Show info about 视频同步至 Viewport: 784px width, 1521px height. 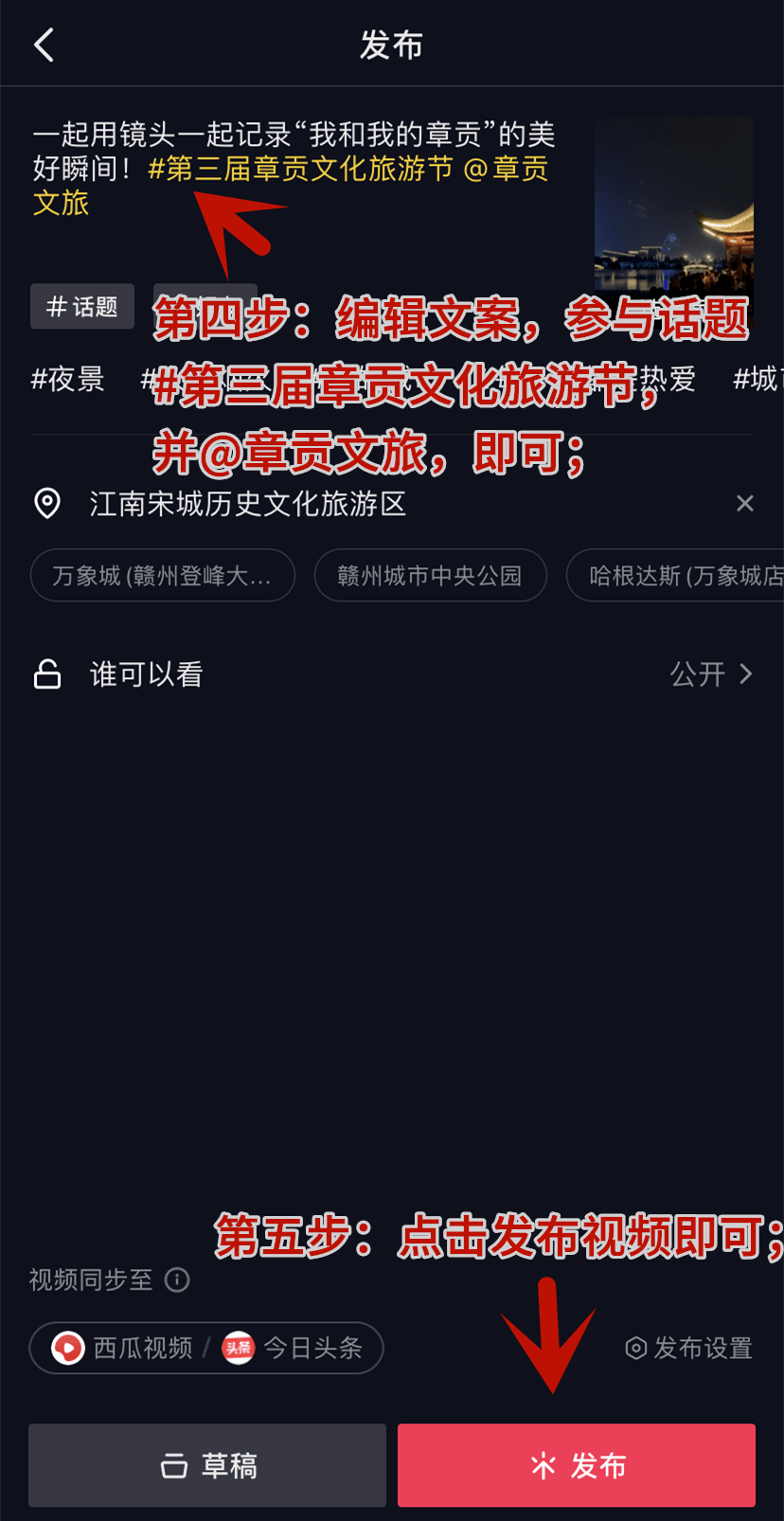click(x=177, y=1280)
